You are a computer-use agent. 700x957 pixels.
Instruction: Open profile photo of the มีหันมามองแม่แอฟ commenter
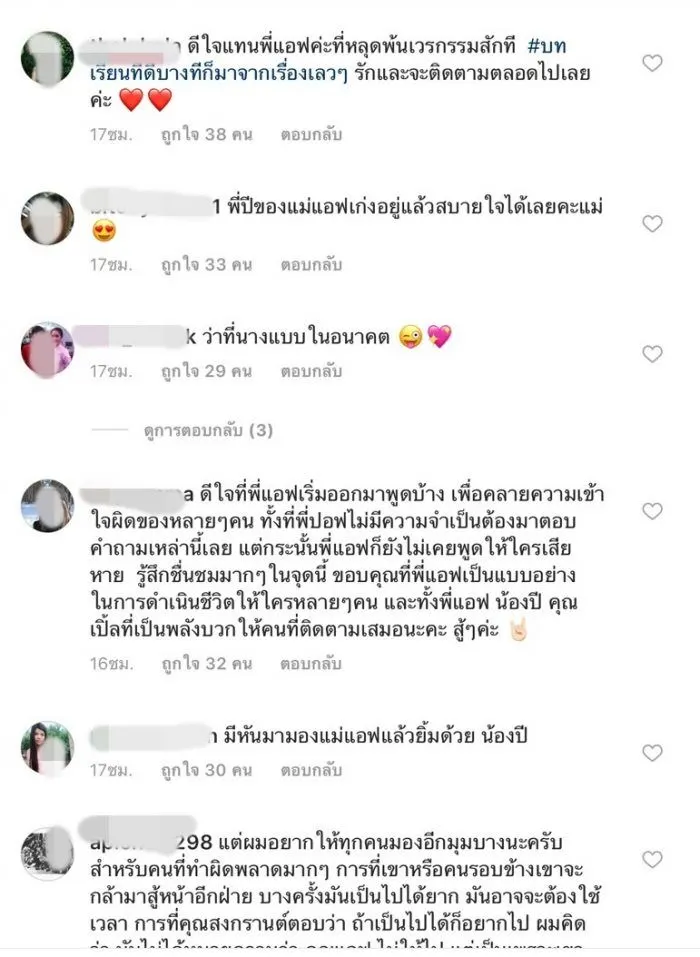coord(47,747)
